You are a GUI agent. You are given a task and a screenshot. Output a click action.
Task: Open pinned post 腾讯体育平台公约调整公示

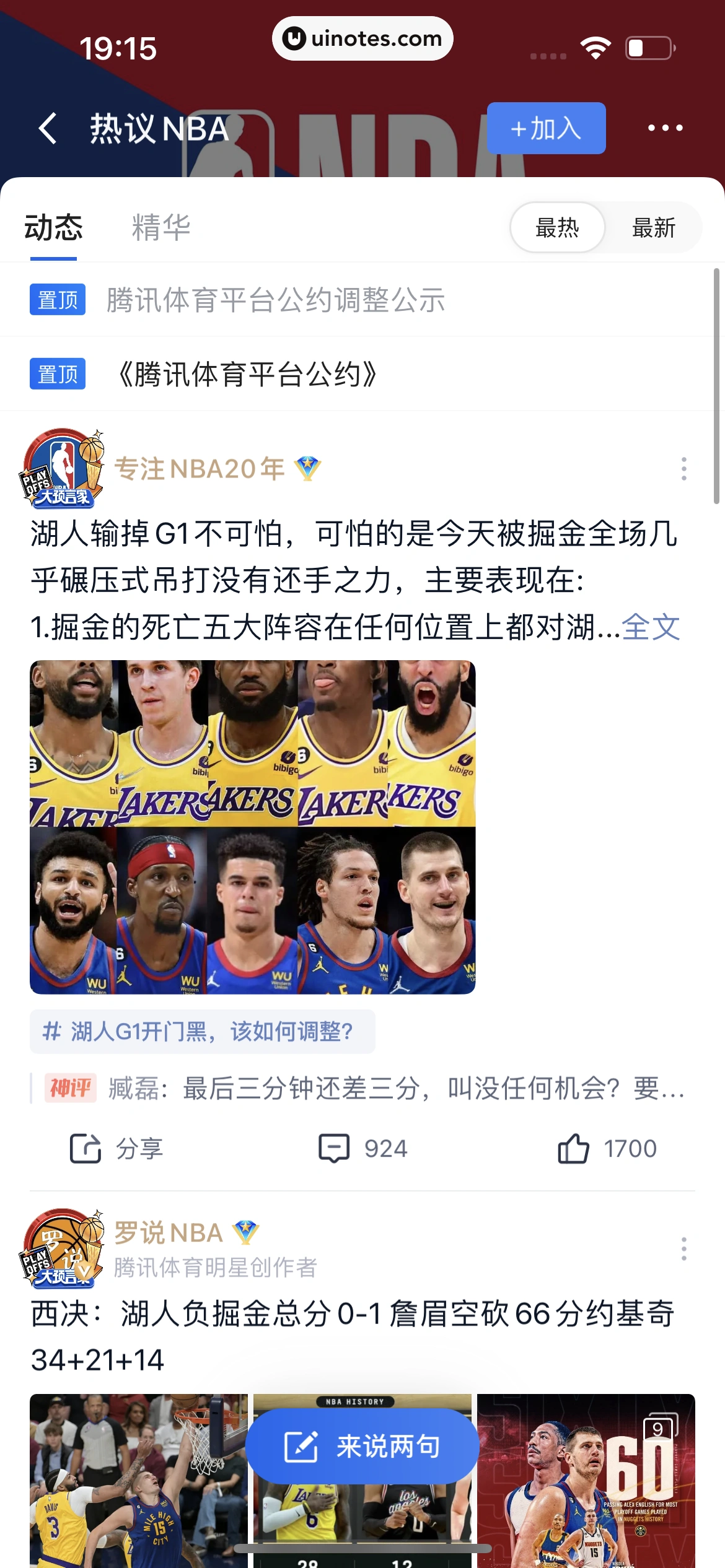pos(276,300)
